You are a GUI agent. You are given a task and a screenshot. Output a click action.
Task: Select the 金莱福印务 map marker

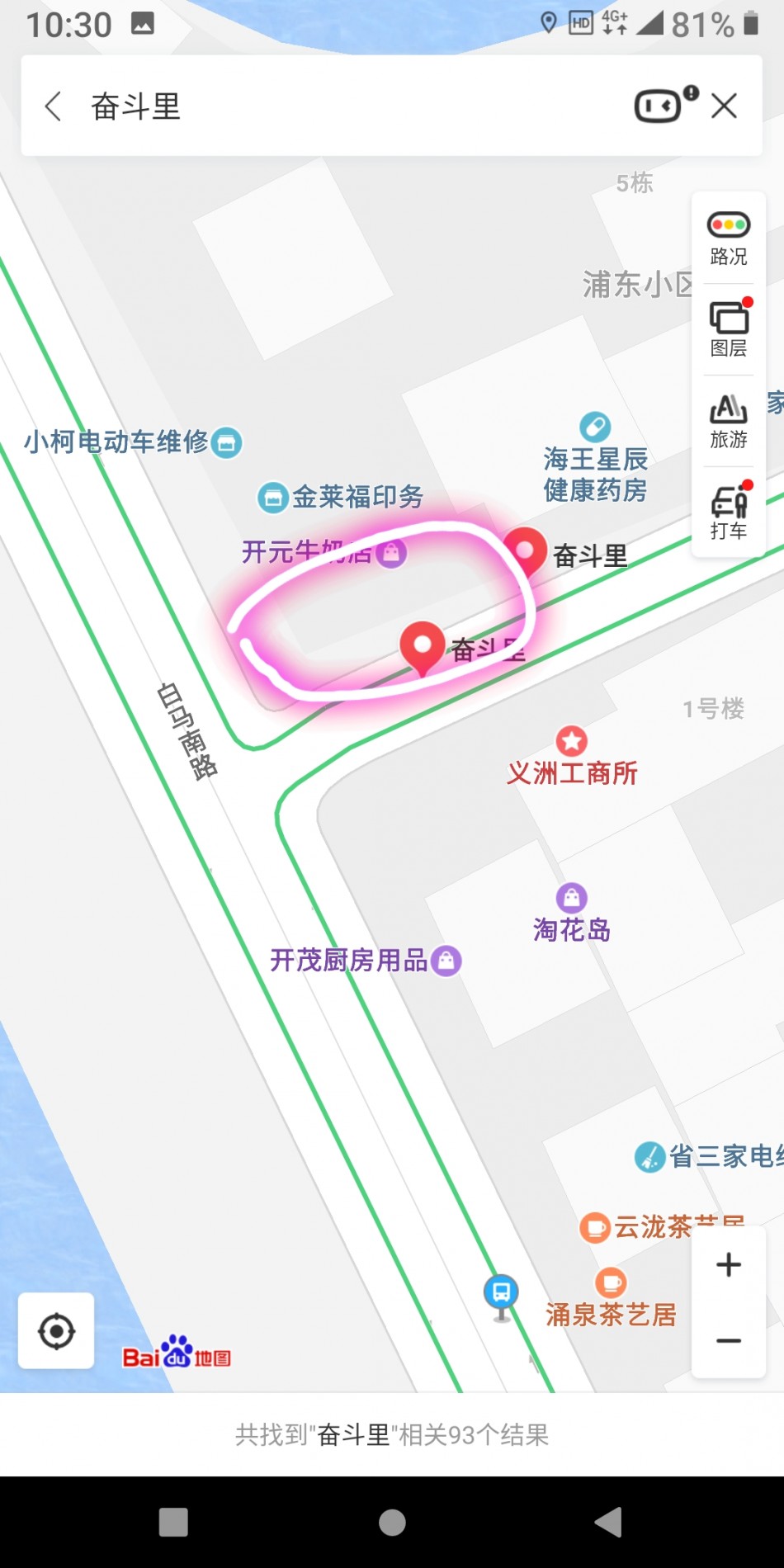pyautogui.click(x=272, y=497)
